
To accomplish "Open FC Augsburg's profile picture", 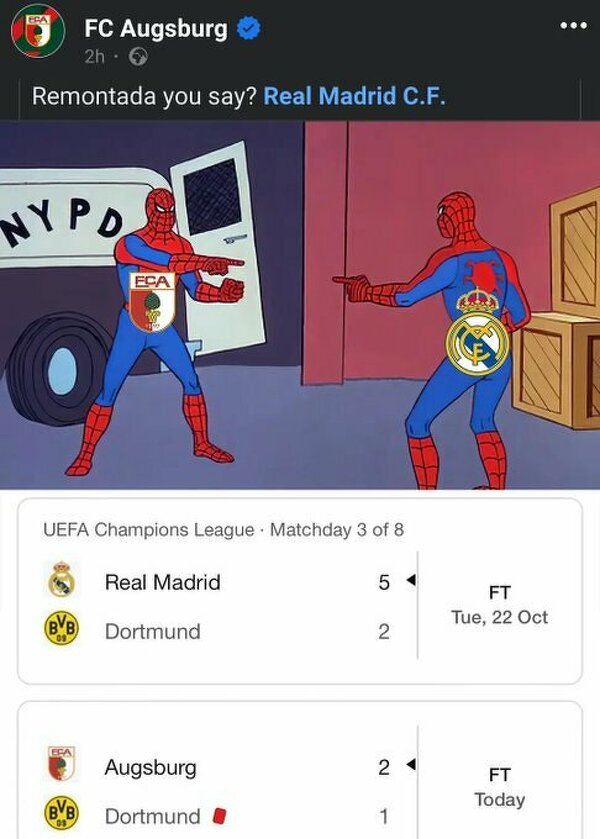I will [37, 34].
